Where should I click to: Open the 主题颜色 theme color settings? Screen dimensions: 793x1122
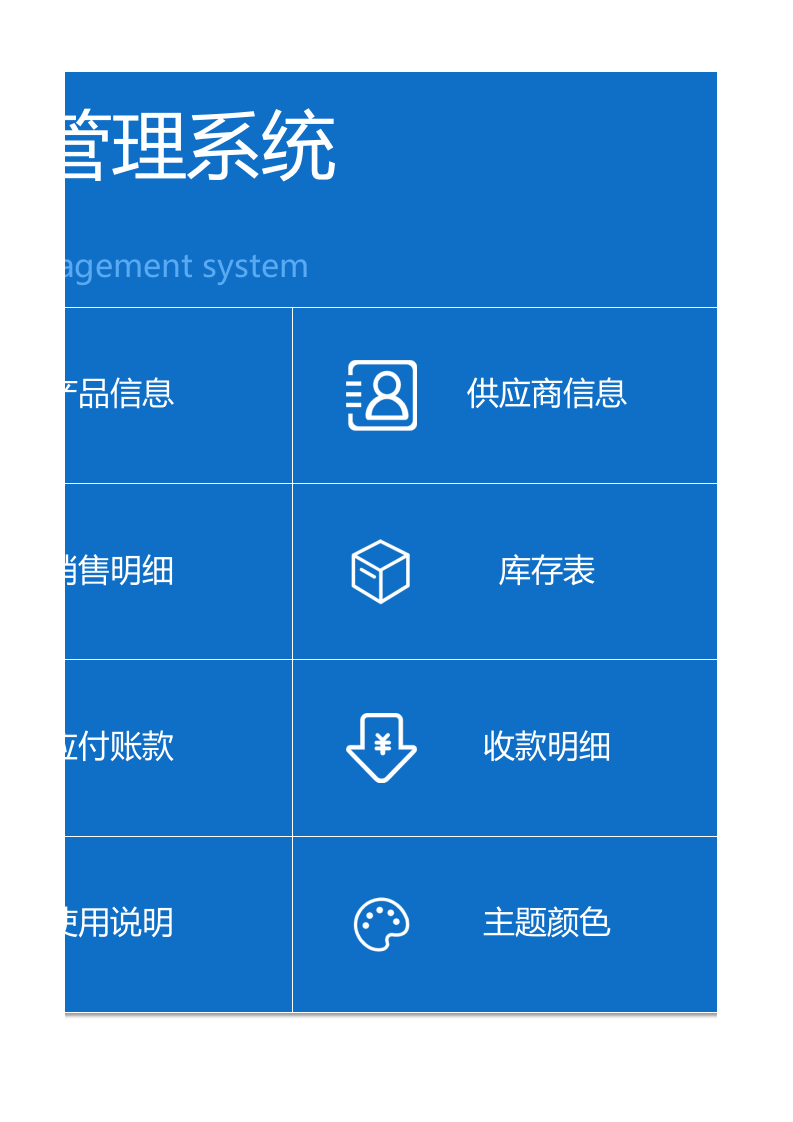504,924
